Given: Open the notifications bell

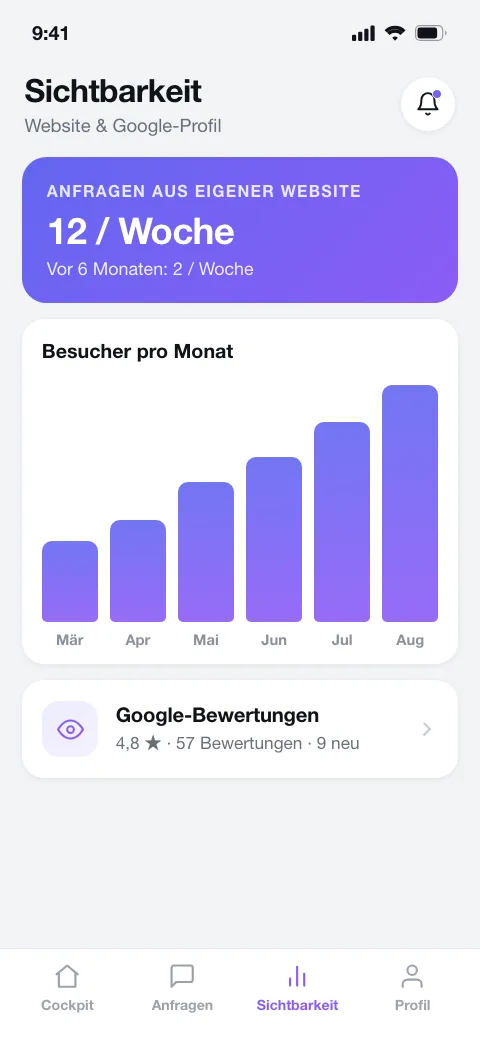Looking at the screenshot, I should click(x=428, y=104).
